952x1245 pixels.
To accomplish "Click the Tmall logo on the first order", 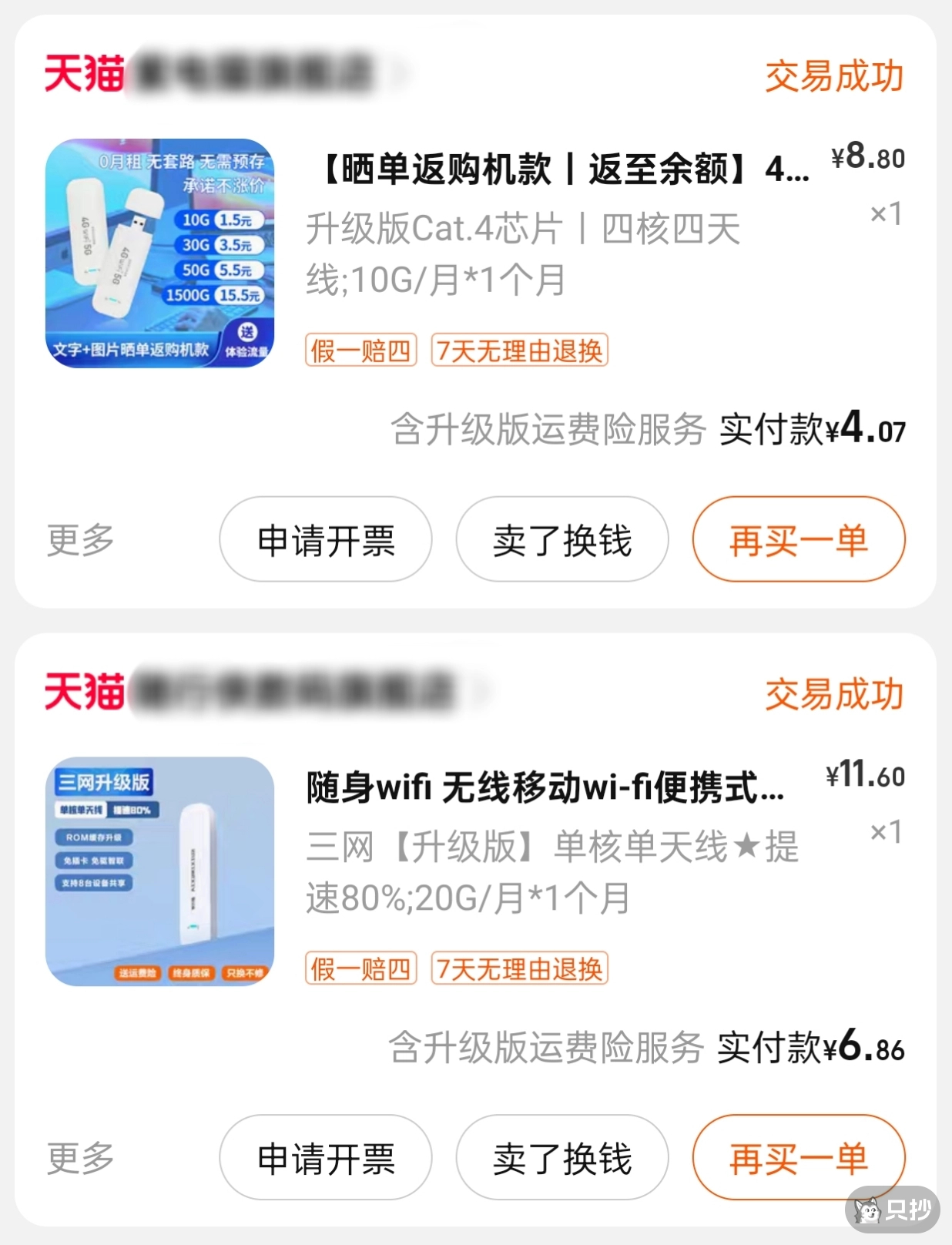I will (x=82, y=72).
